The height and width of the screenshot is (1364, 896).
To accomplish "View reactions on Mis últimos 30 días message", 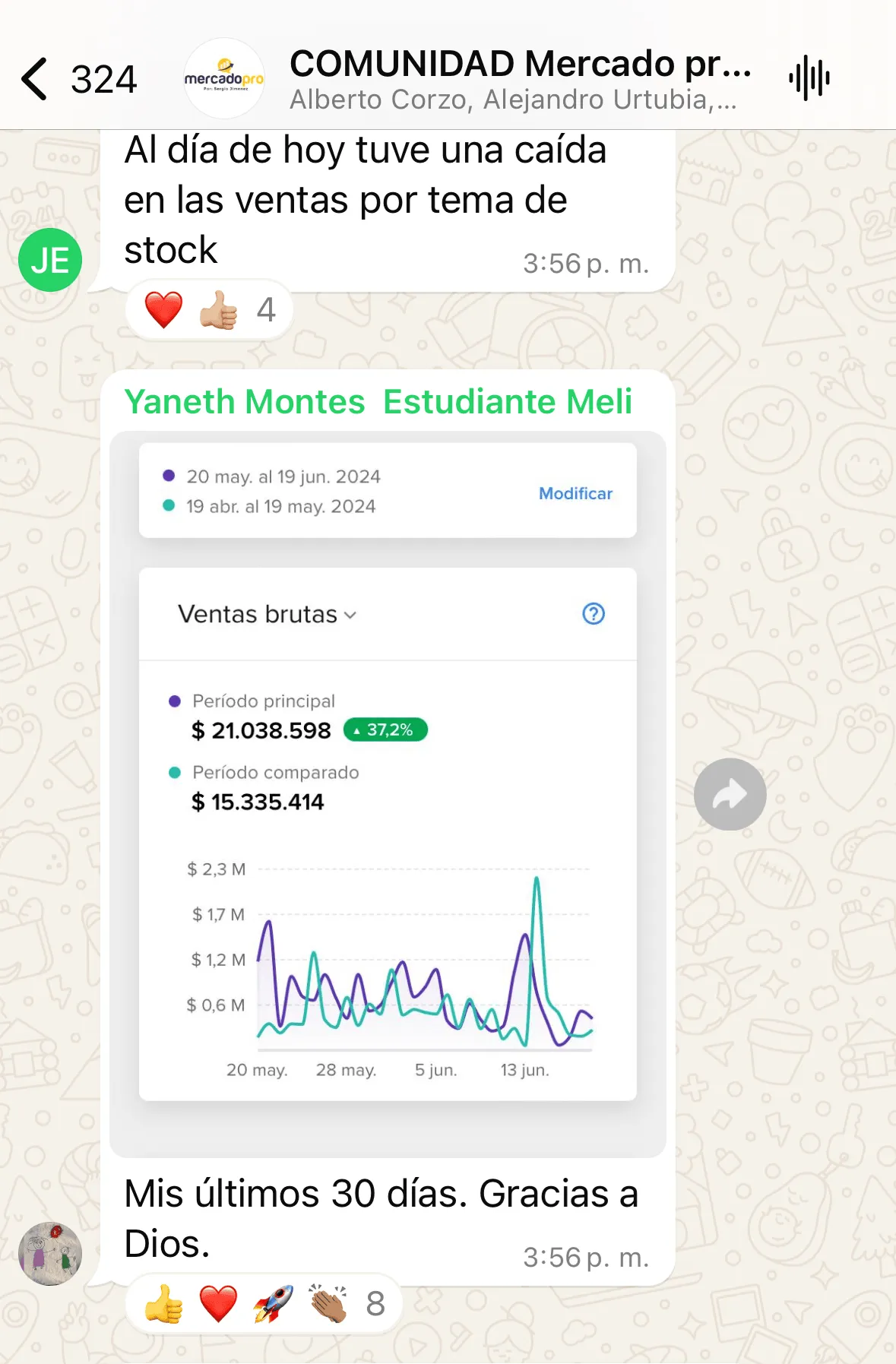I will pos(263,1304).
